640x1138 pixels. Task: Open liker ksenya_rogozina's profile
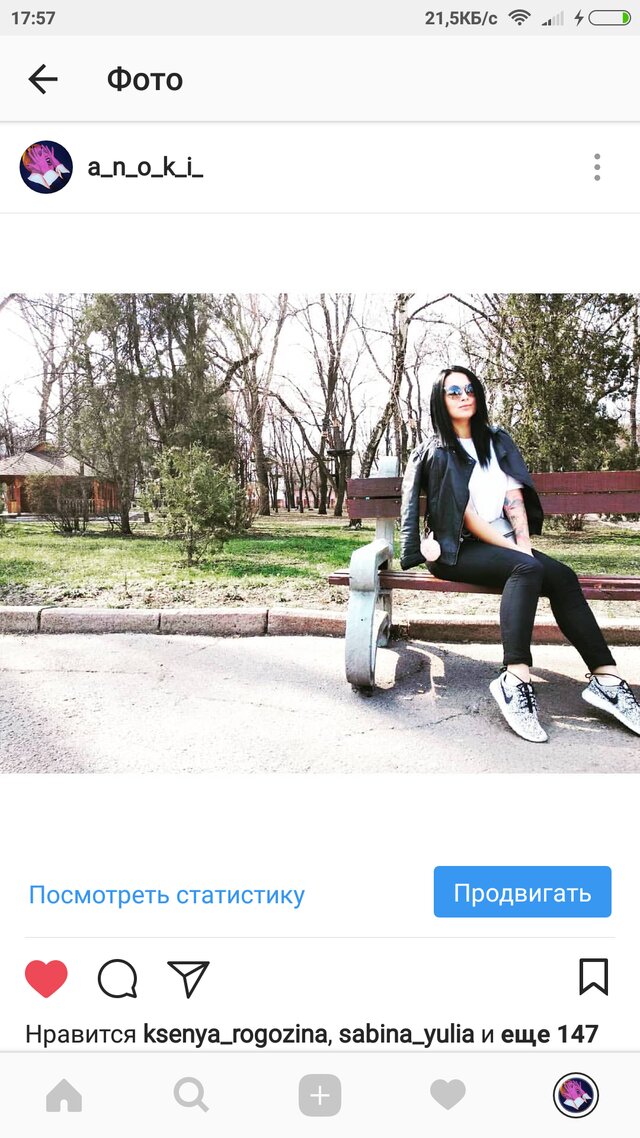235,1034
